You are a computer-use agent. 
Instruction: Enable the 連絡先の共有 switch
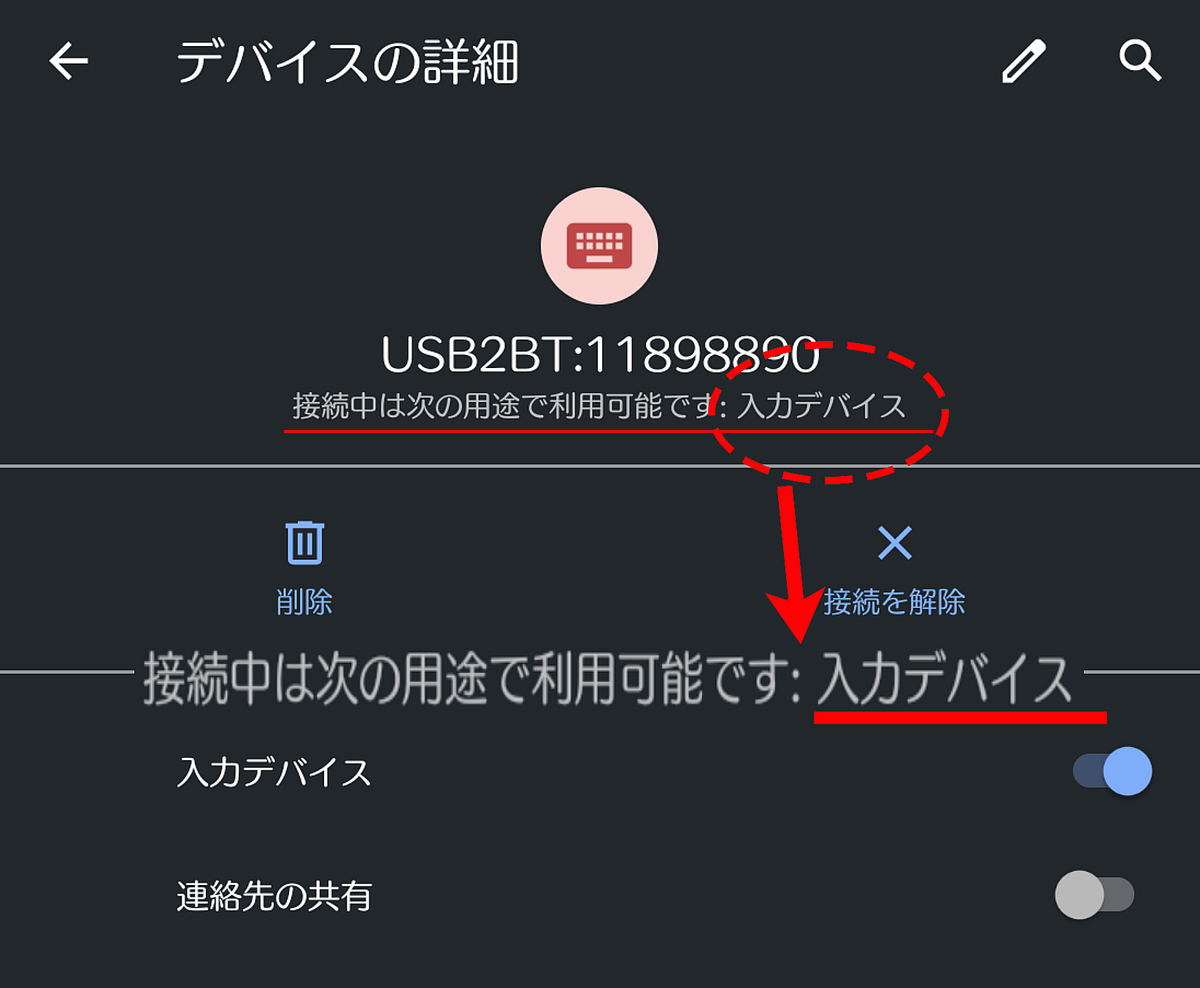1095,895
